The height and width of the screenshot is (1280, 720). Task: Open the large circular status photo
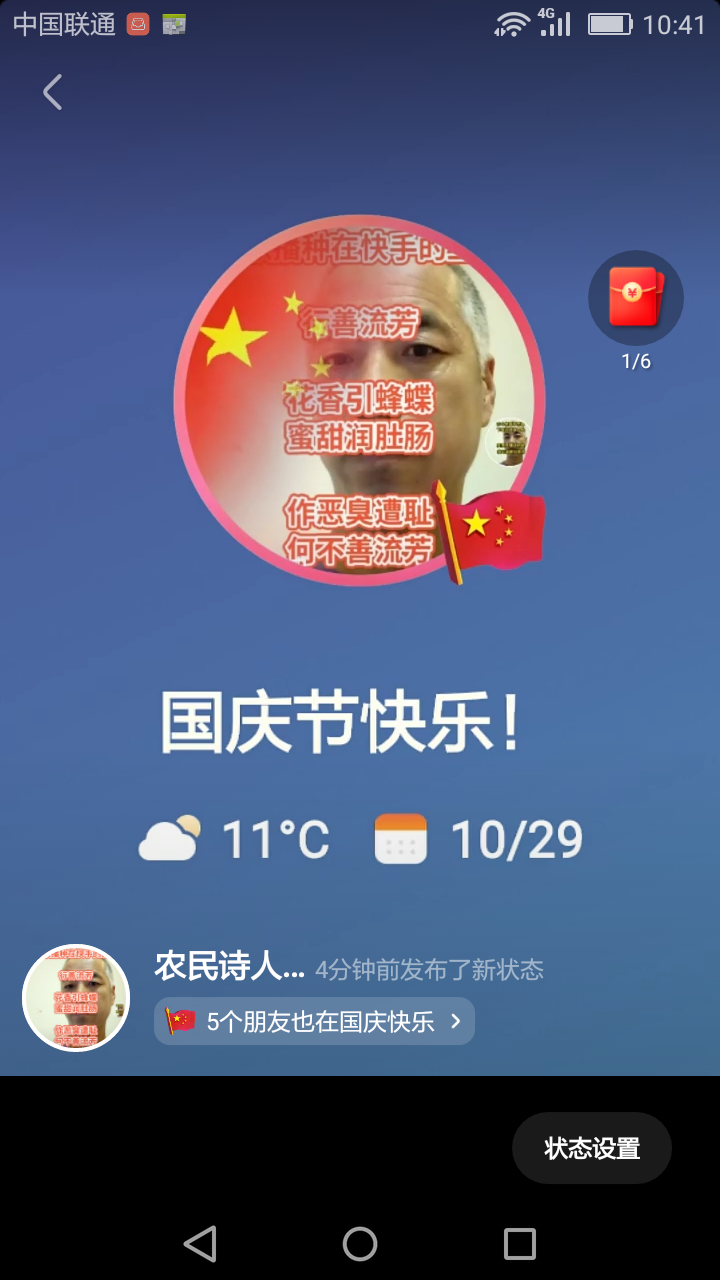(360, 400)
